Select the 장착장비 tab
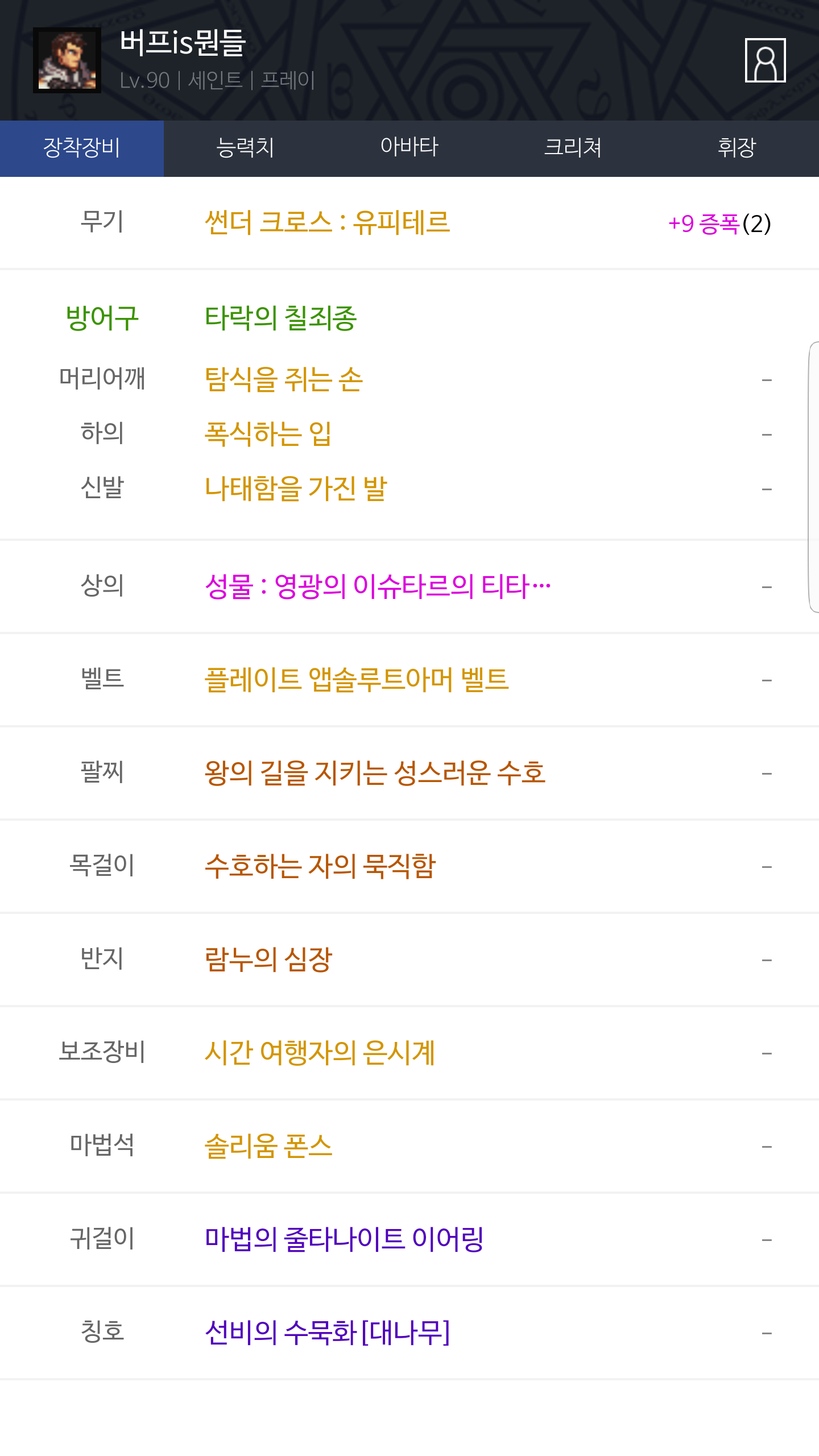Image resolution: width=819 pixels, height=1456 pixels. pos(82,148)
